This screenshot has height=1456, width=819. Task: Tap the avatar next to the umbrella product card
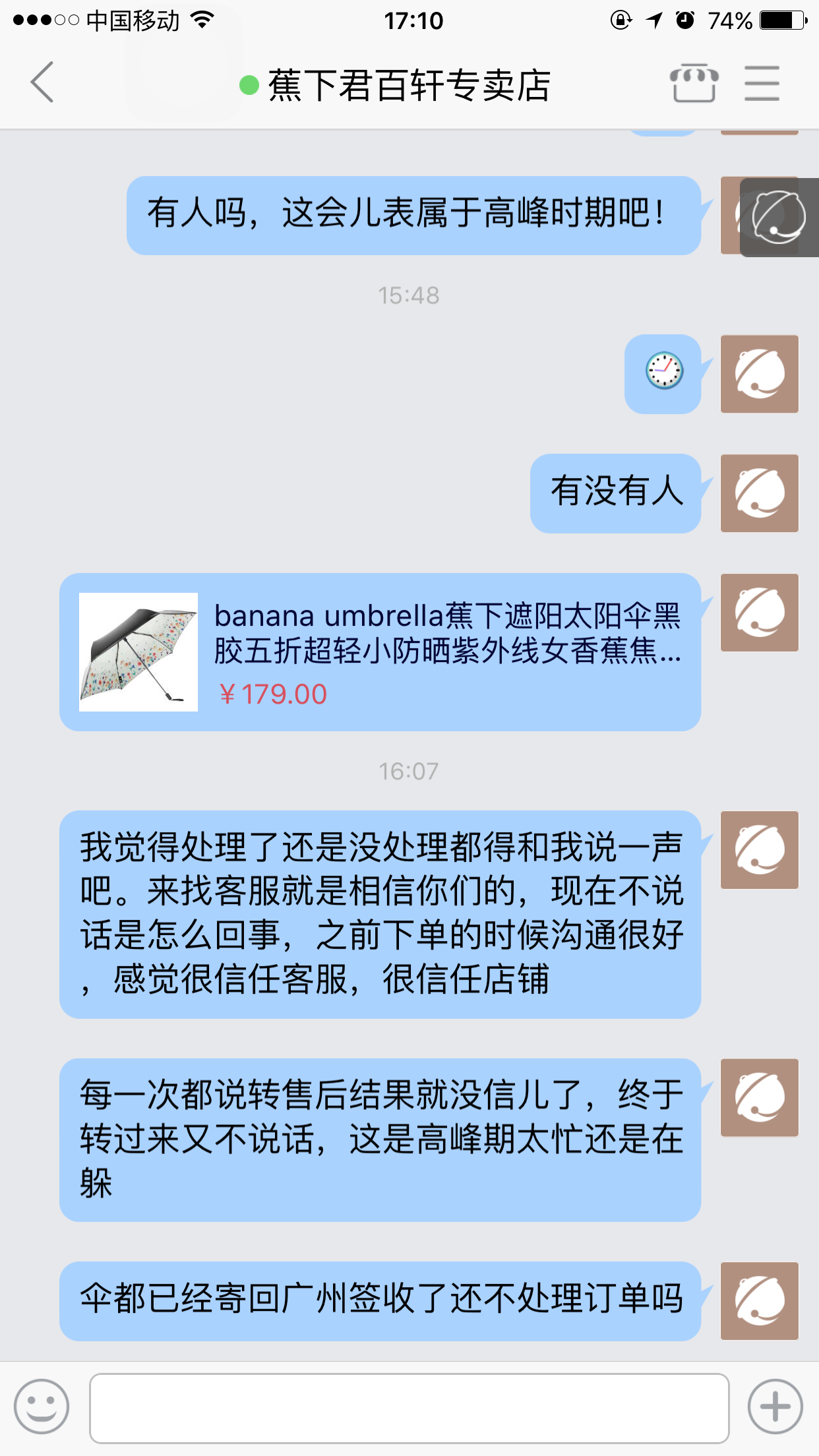[759, 613]
